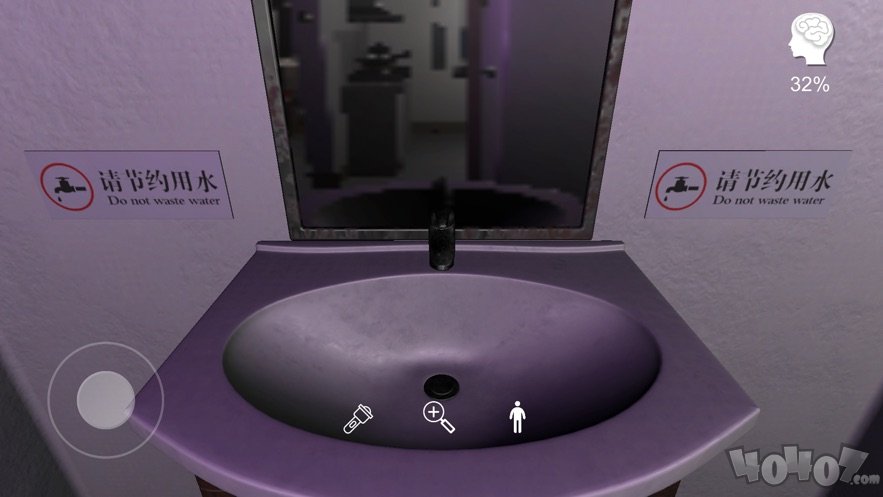Turn on the flashlight
Image resolution: width=883 pixels, height=497 pixels.
coord(358,418)
